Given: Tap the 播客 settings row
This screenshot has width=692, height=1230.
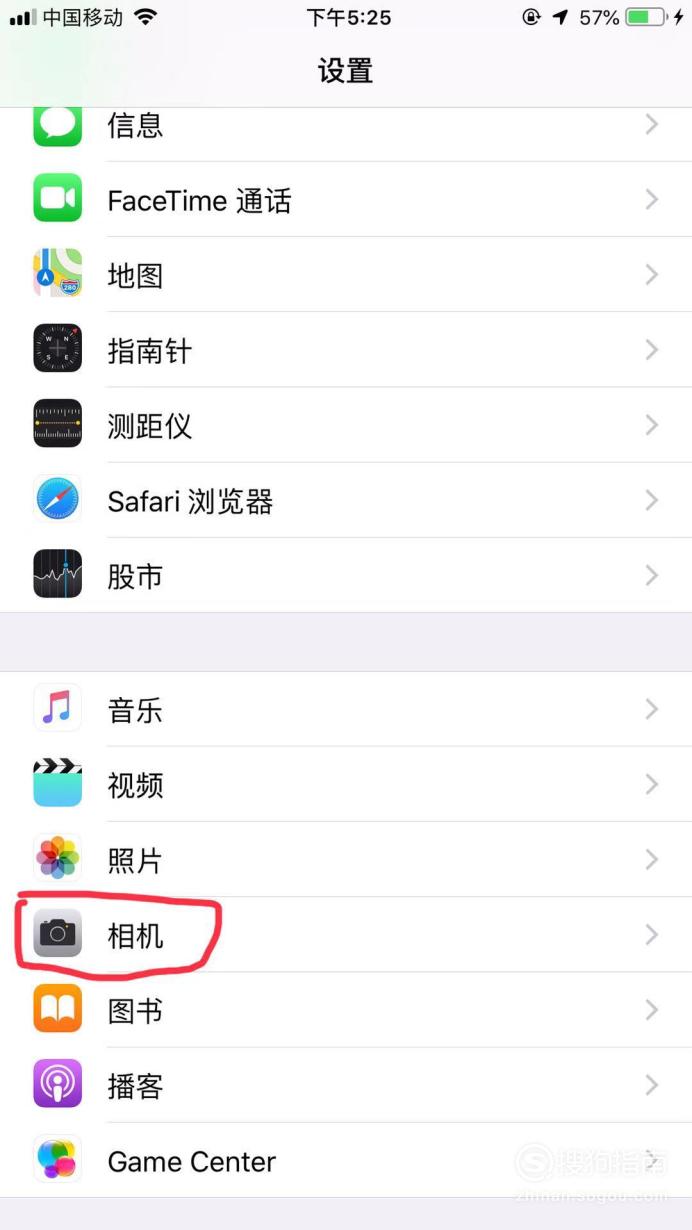Looking at the screenshot, I should coord(346,1084).
